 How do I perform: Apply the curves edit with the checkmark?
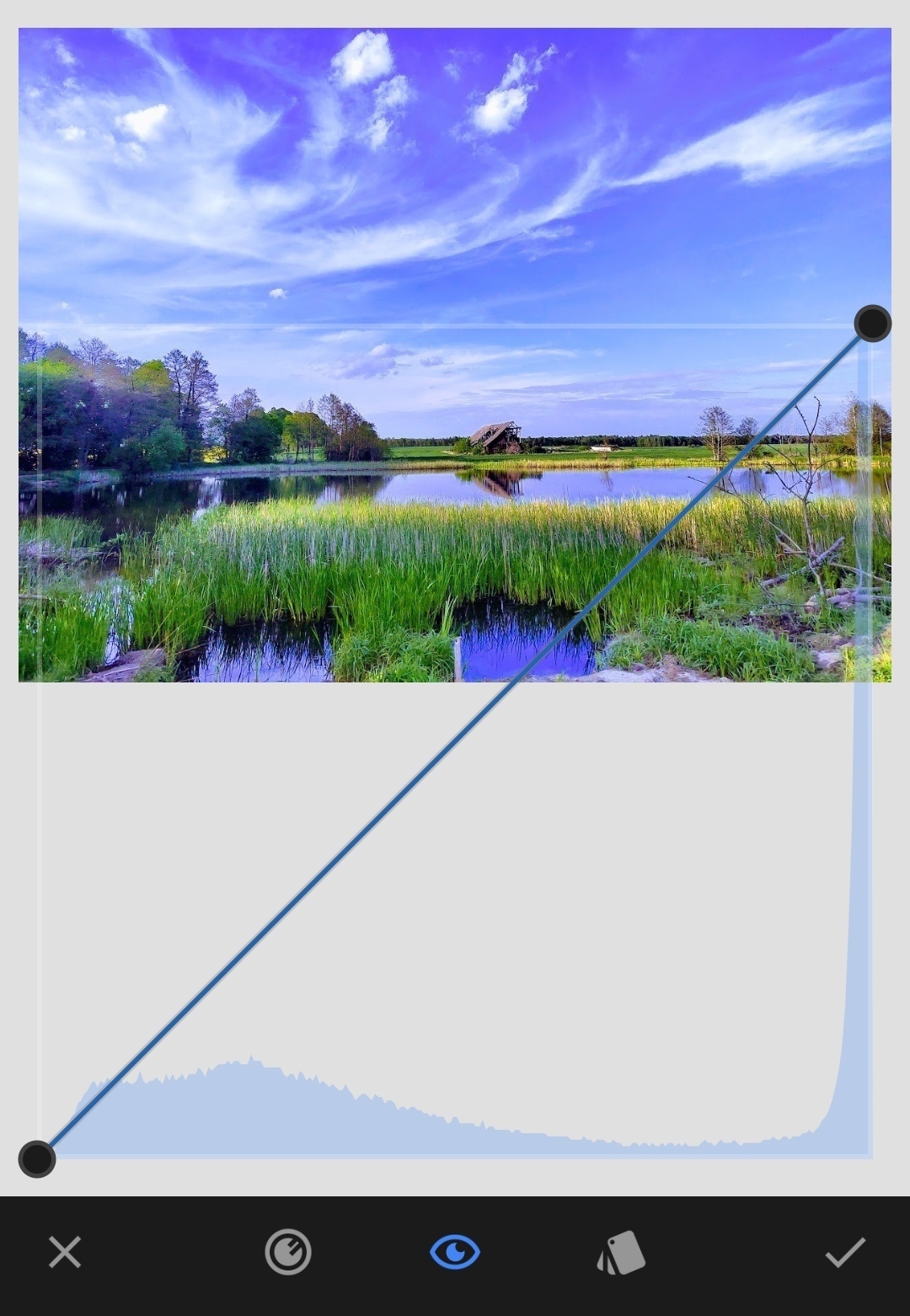(x=844, y=1252)
